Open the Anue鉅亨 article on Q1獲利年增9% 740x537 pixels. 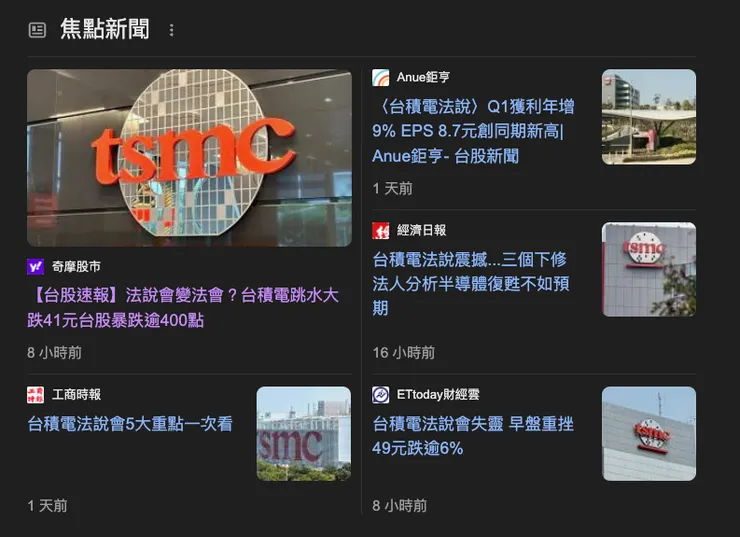473,131
